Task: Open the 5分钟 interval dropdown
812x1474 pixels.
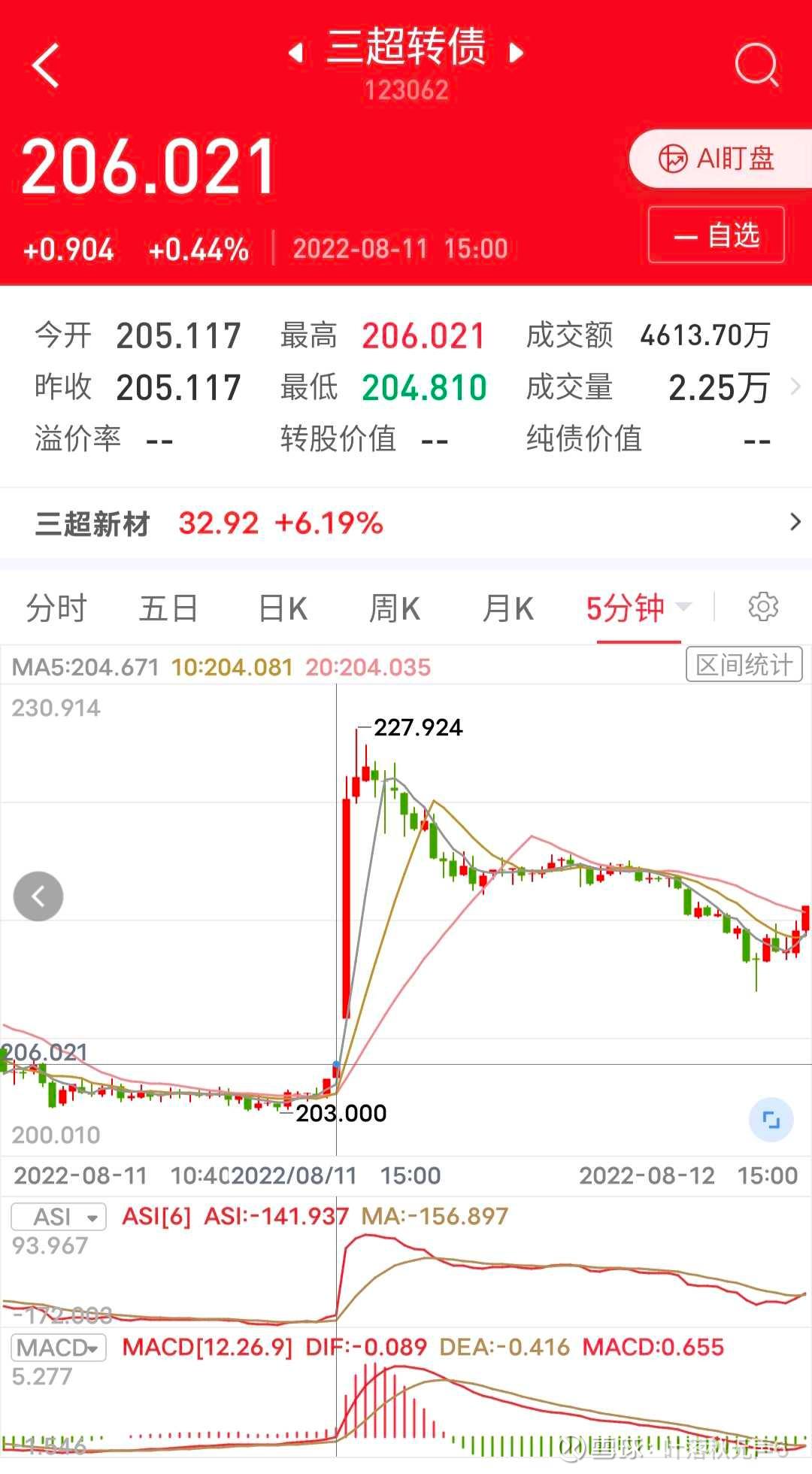Action: [x=683, y=608]
